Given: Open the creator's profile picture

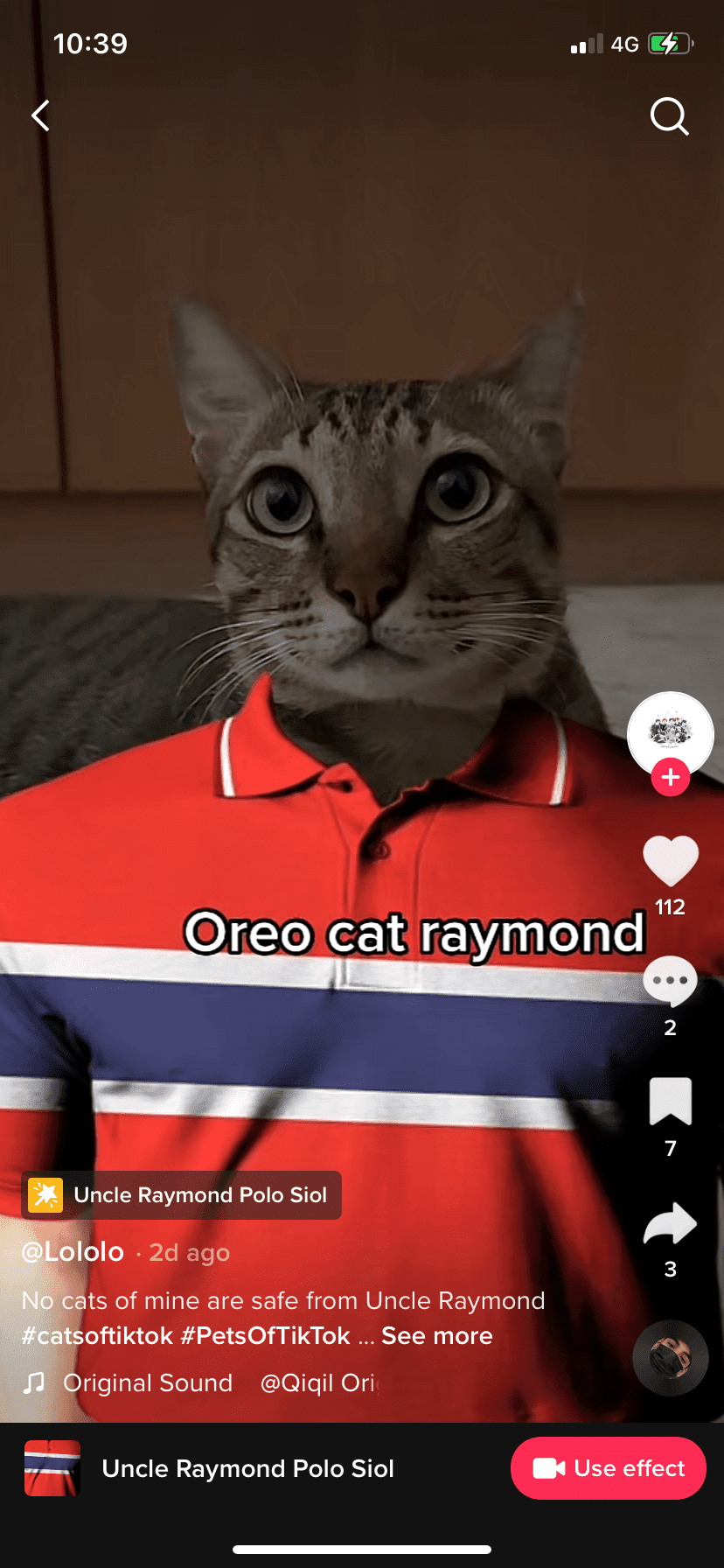Looking at the screenshot, I should 671,734.
